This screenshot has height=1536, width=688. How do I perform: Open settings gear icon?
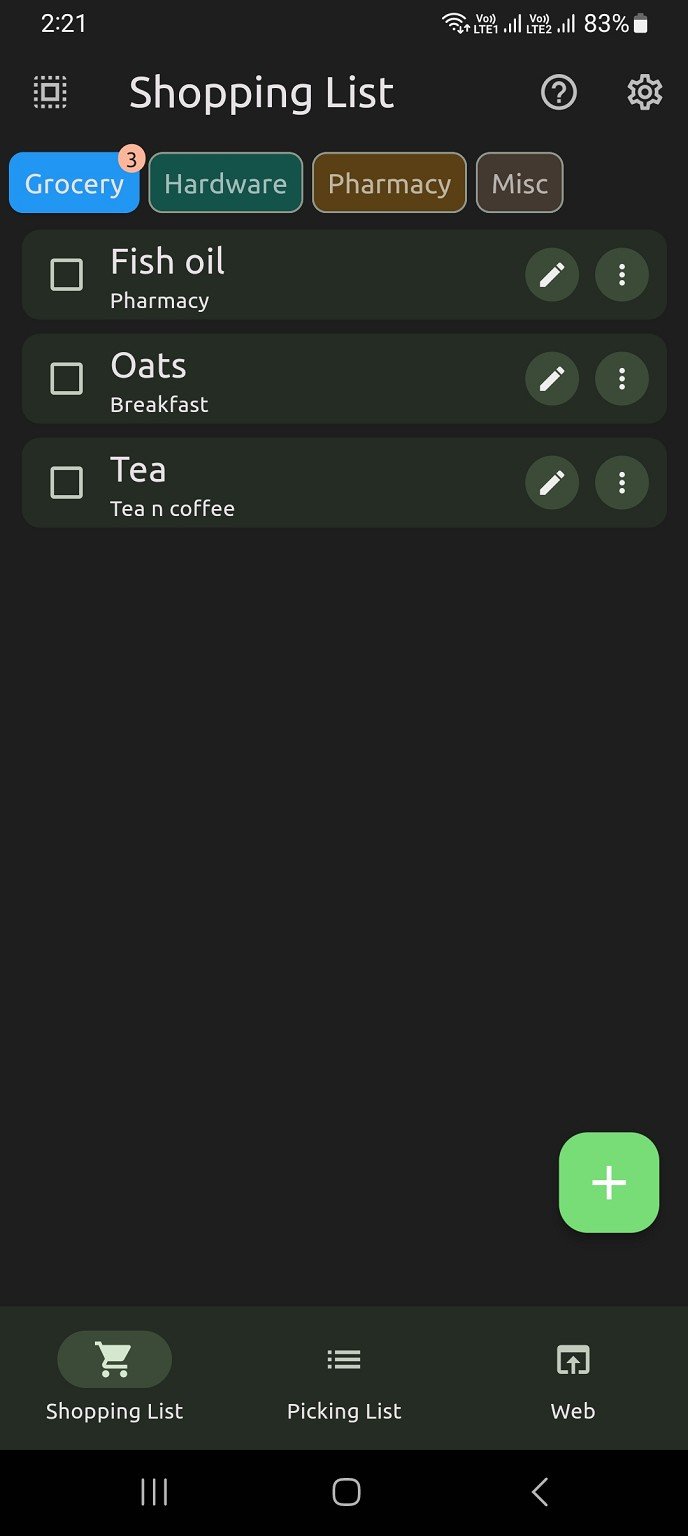pos(645,93)
